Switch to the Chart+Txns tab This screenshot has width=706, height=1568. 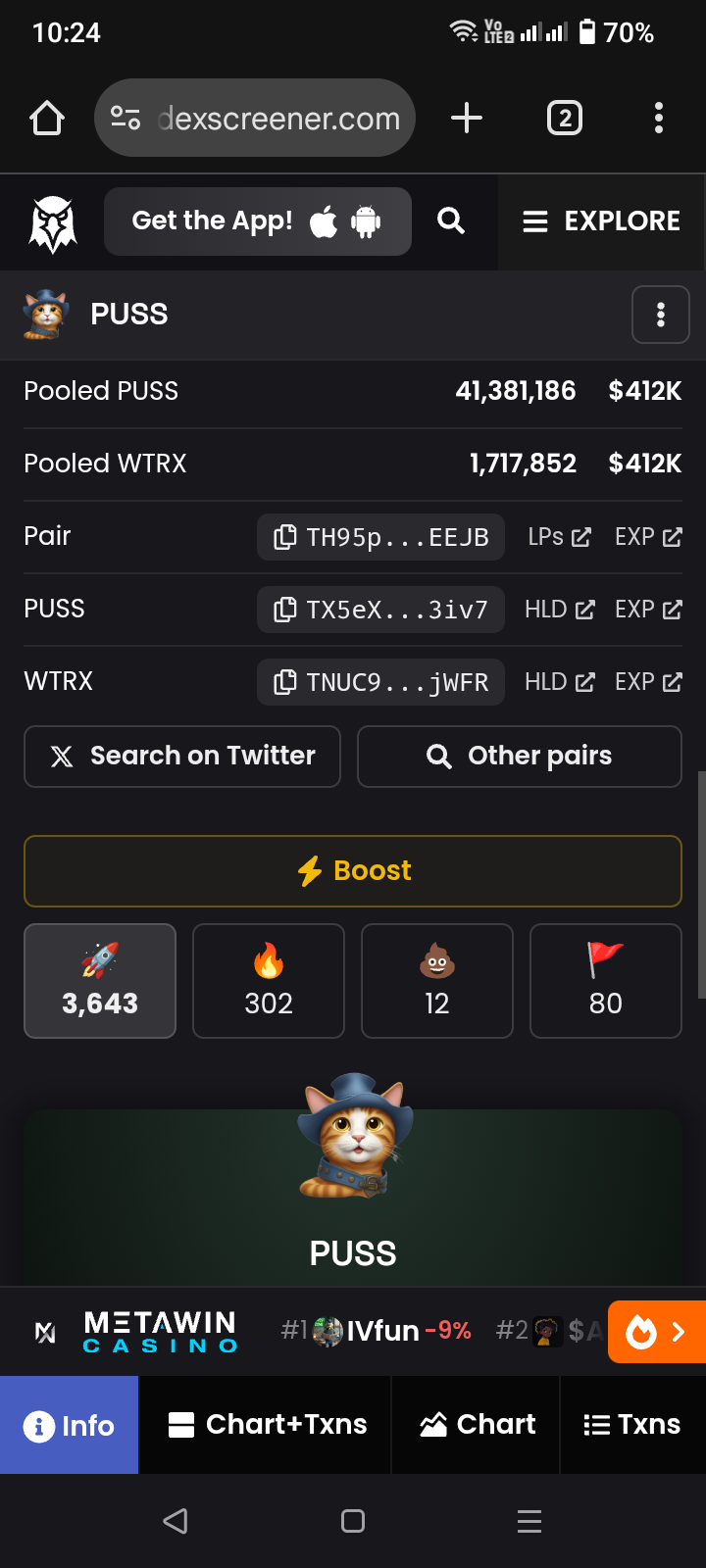[266, 1425]
